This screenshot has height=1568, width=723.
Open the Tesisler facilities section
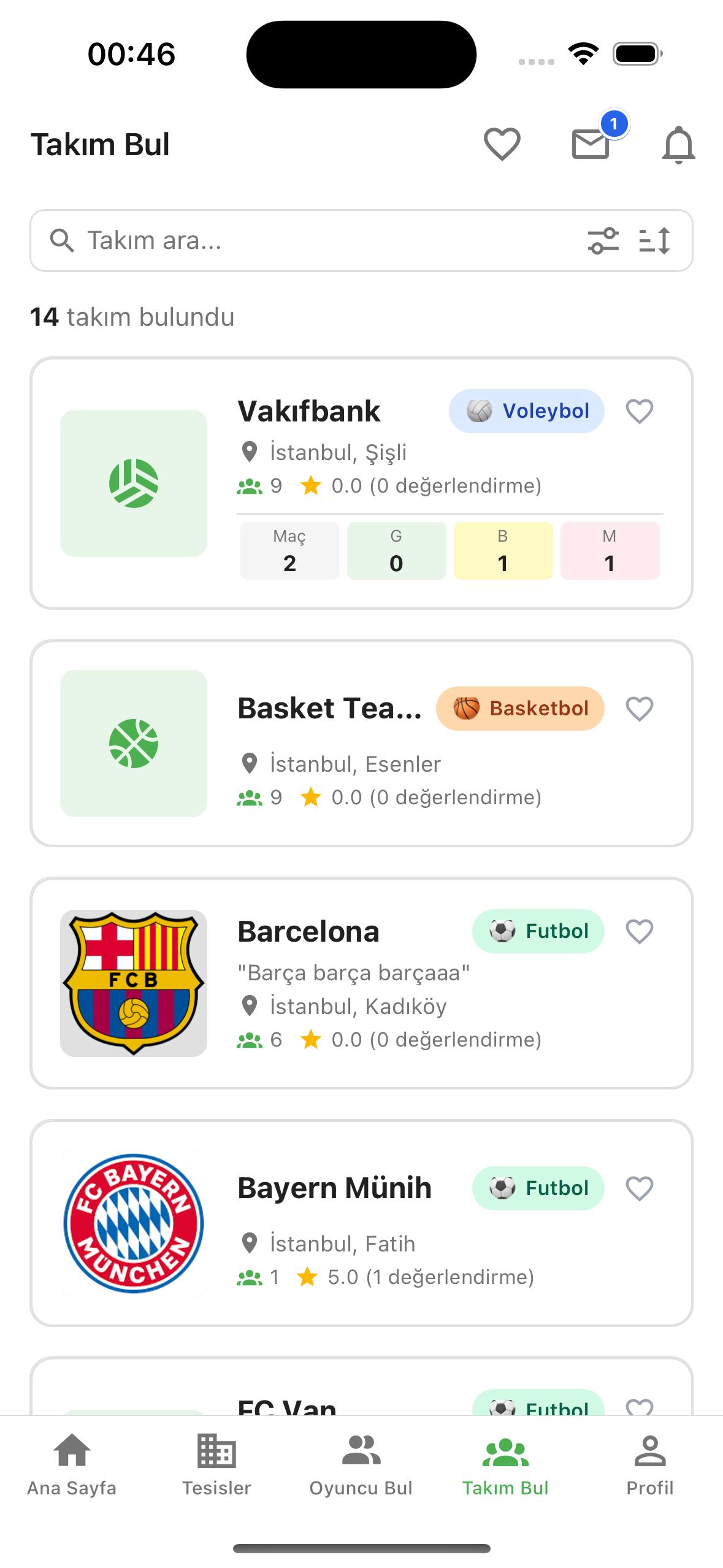click(x=216, y=1466)
